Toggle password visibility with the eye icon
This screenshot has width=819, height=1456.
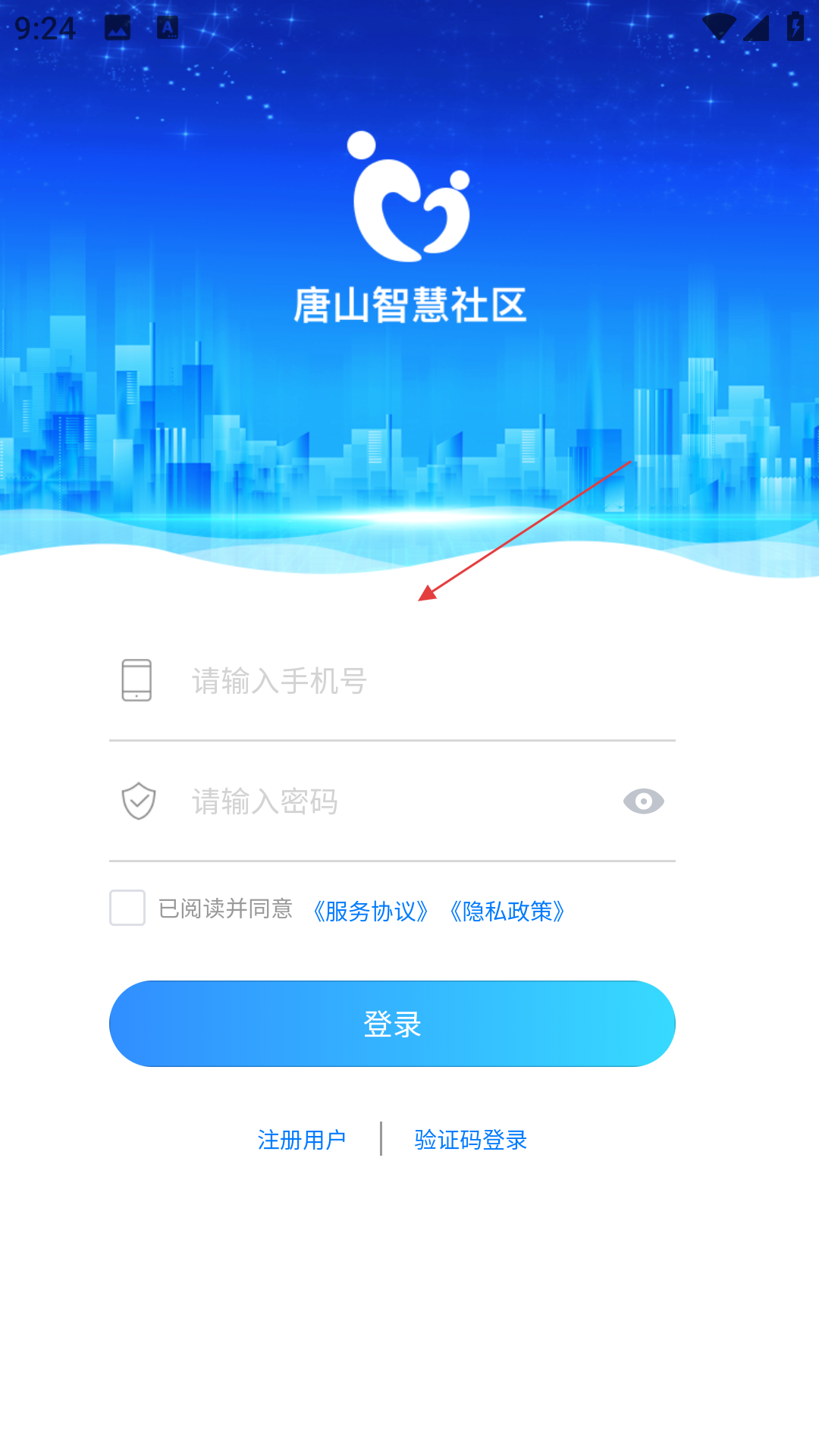coord(643,801)
